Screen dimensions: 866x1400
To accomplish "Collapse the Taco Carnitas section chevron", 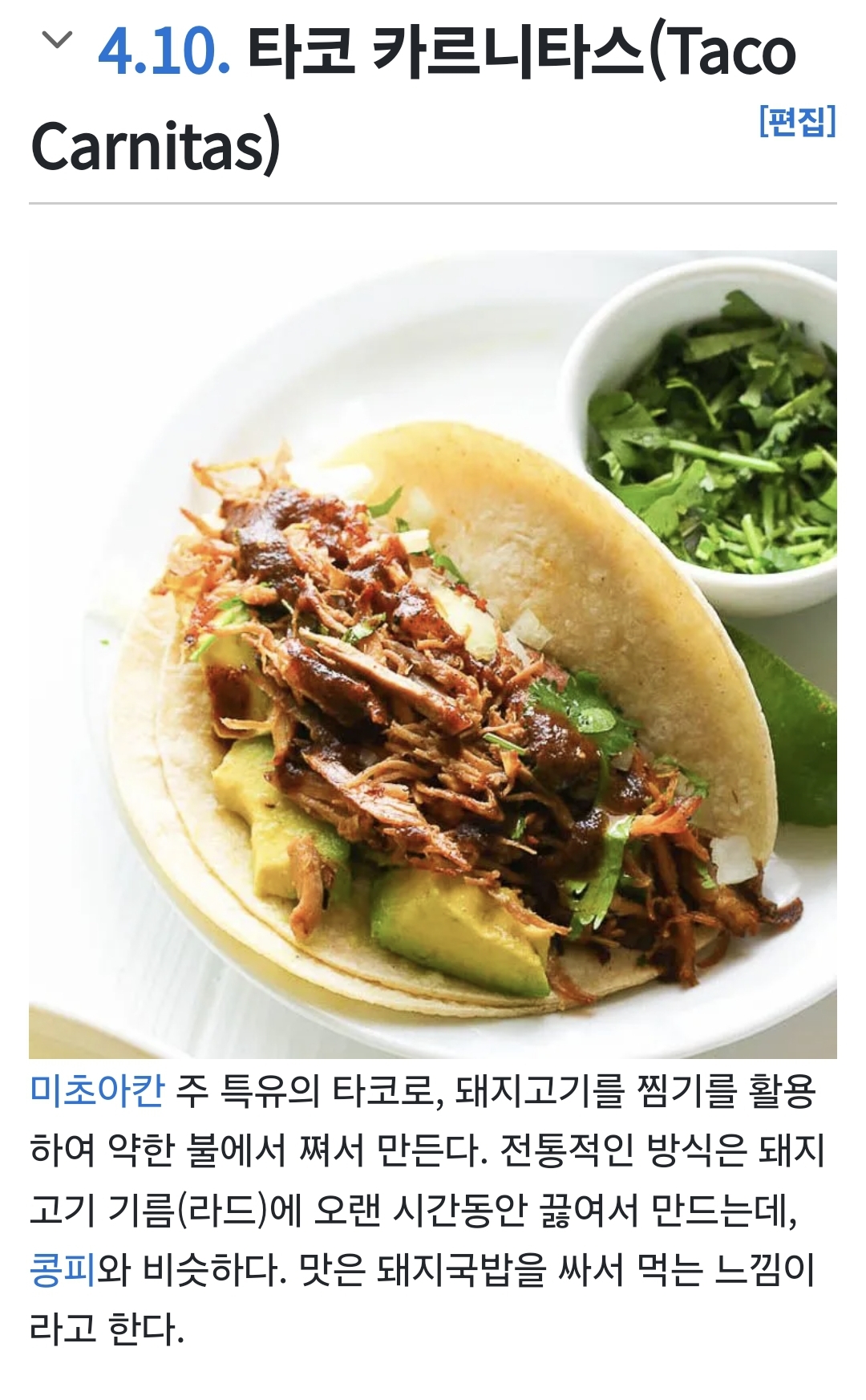I will [x=56, y=40].
